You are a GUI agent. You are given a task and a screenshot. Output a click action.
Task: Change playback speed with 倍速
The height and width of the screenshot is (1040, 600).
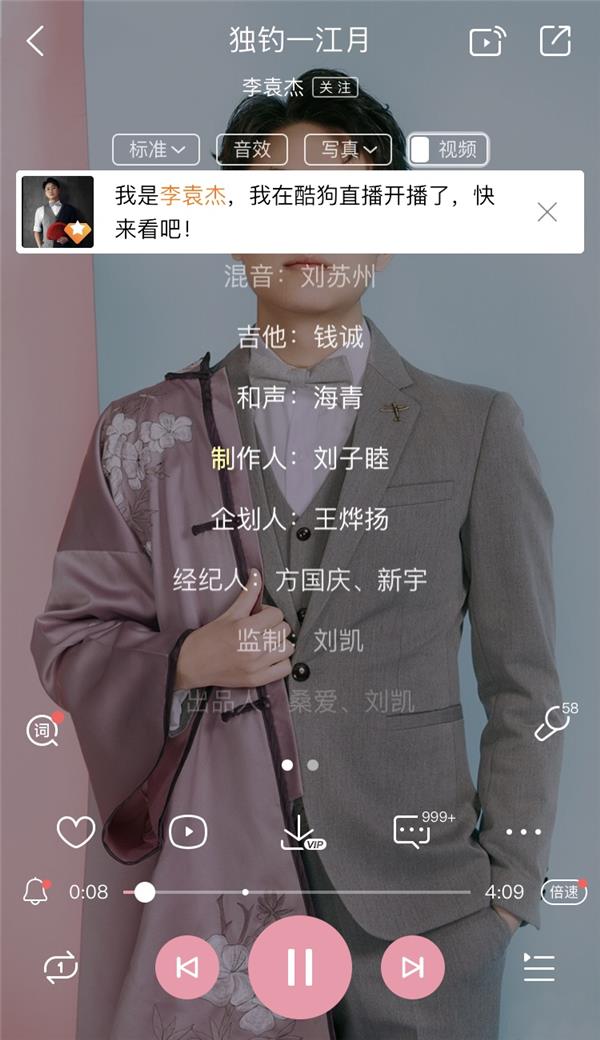(x=563, y=891)
